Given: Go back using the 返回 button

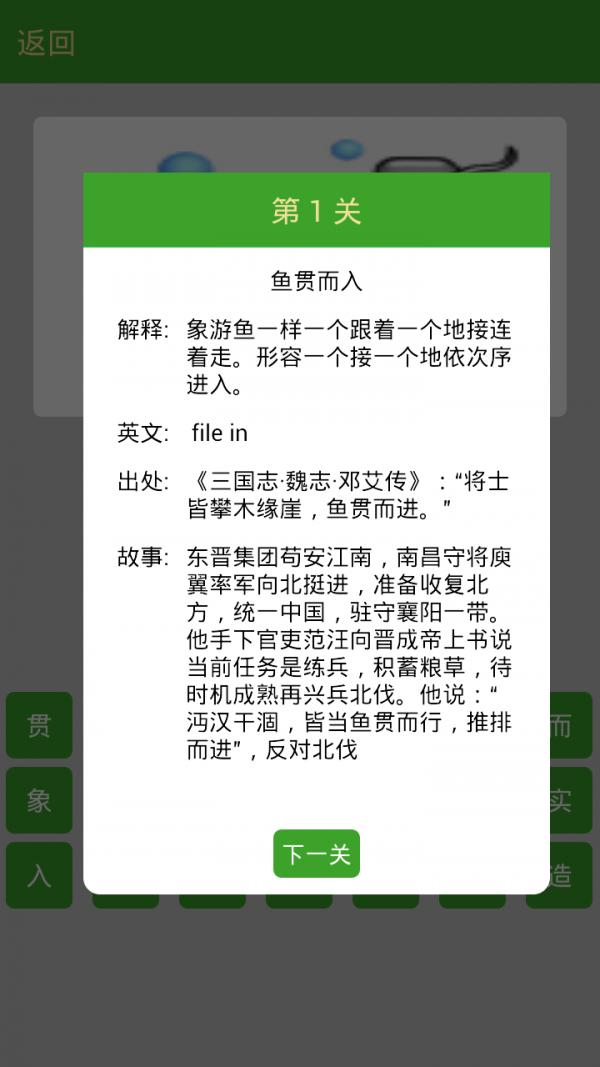Looking at the screenshot, I should [x=46, y=43].
